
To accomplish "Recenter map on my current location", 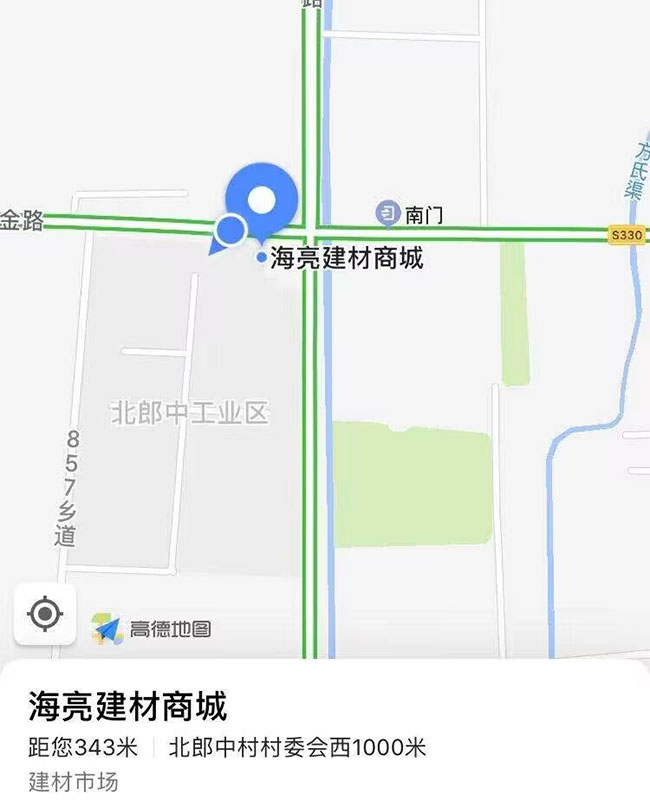I will [x=45, y=613].
